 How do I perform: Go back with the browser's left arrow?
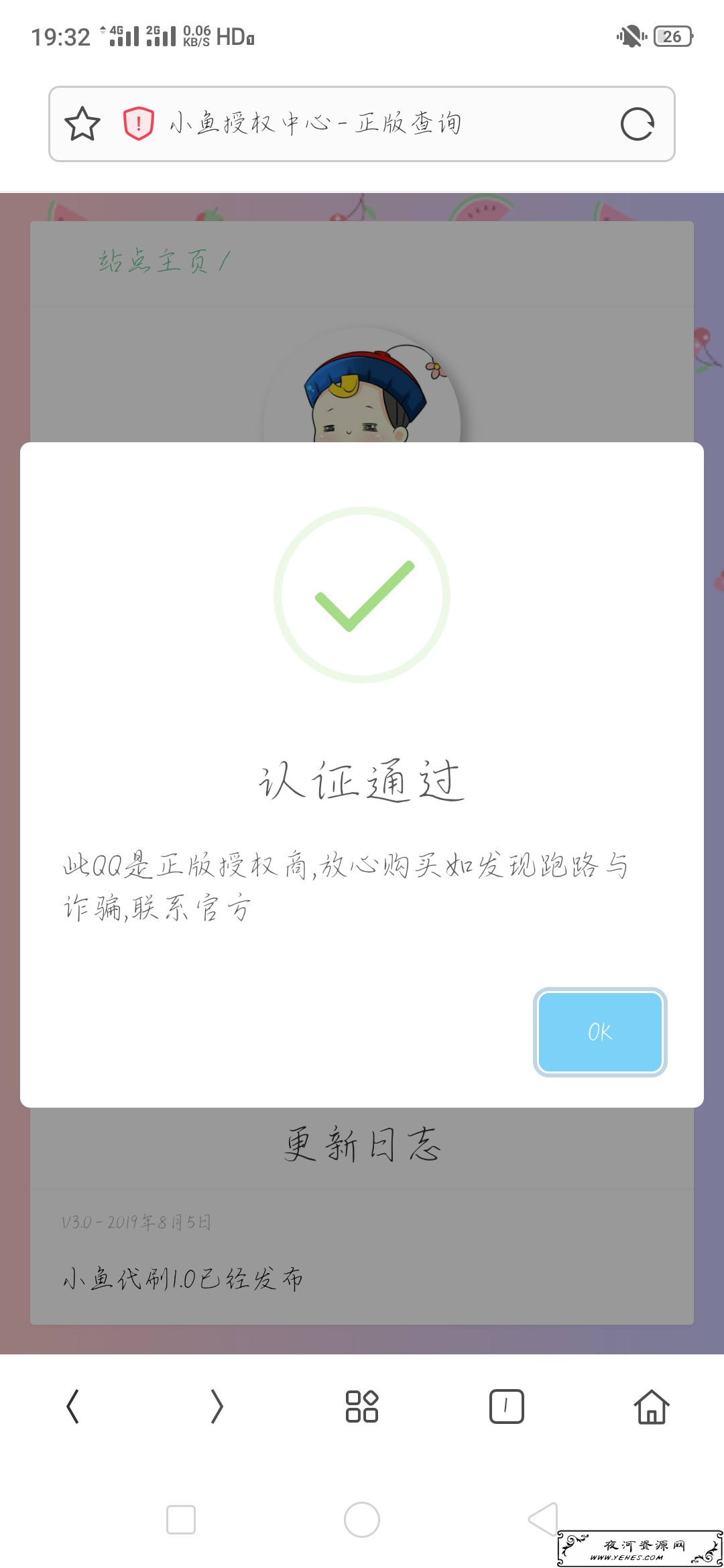tap(72, 1406)
